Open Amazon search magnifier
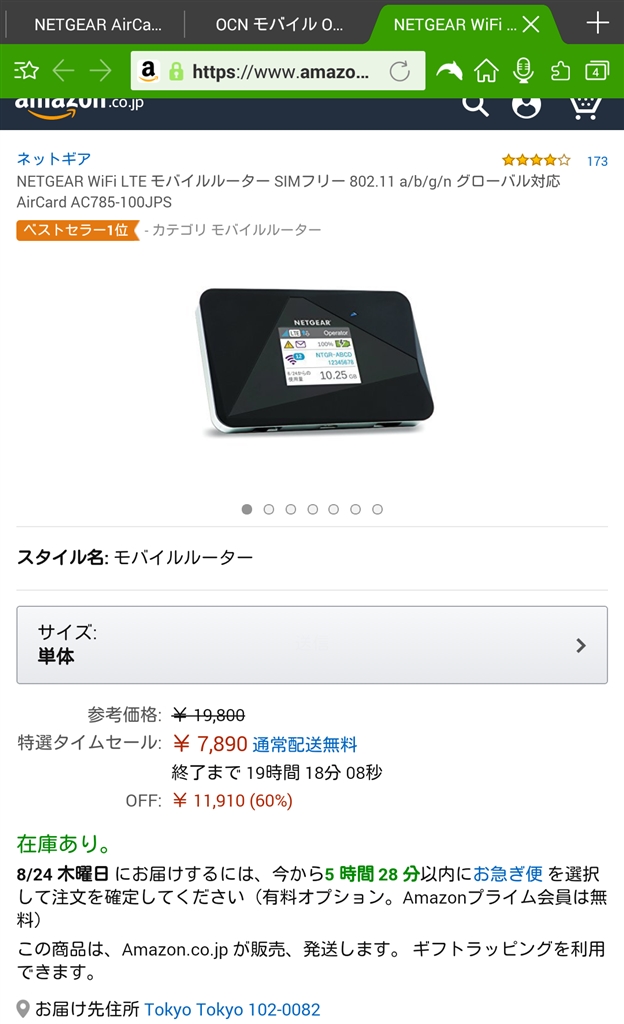Image resolution: width=624 pixels, height=1024 pixels. [476, 104]
